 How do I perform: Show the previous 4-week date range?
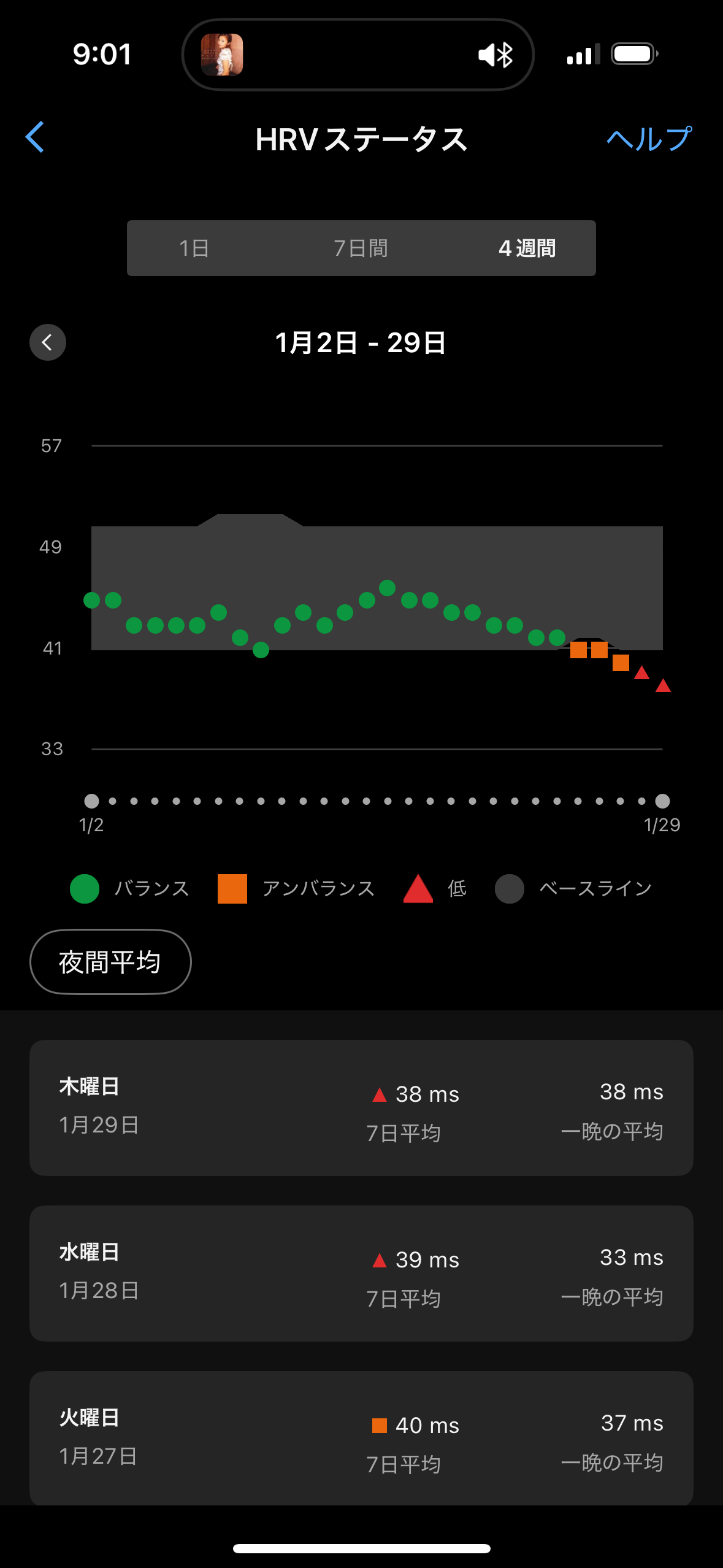(48, 342)
